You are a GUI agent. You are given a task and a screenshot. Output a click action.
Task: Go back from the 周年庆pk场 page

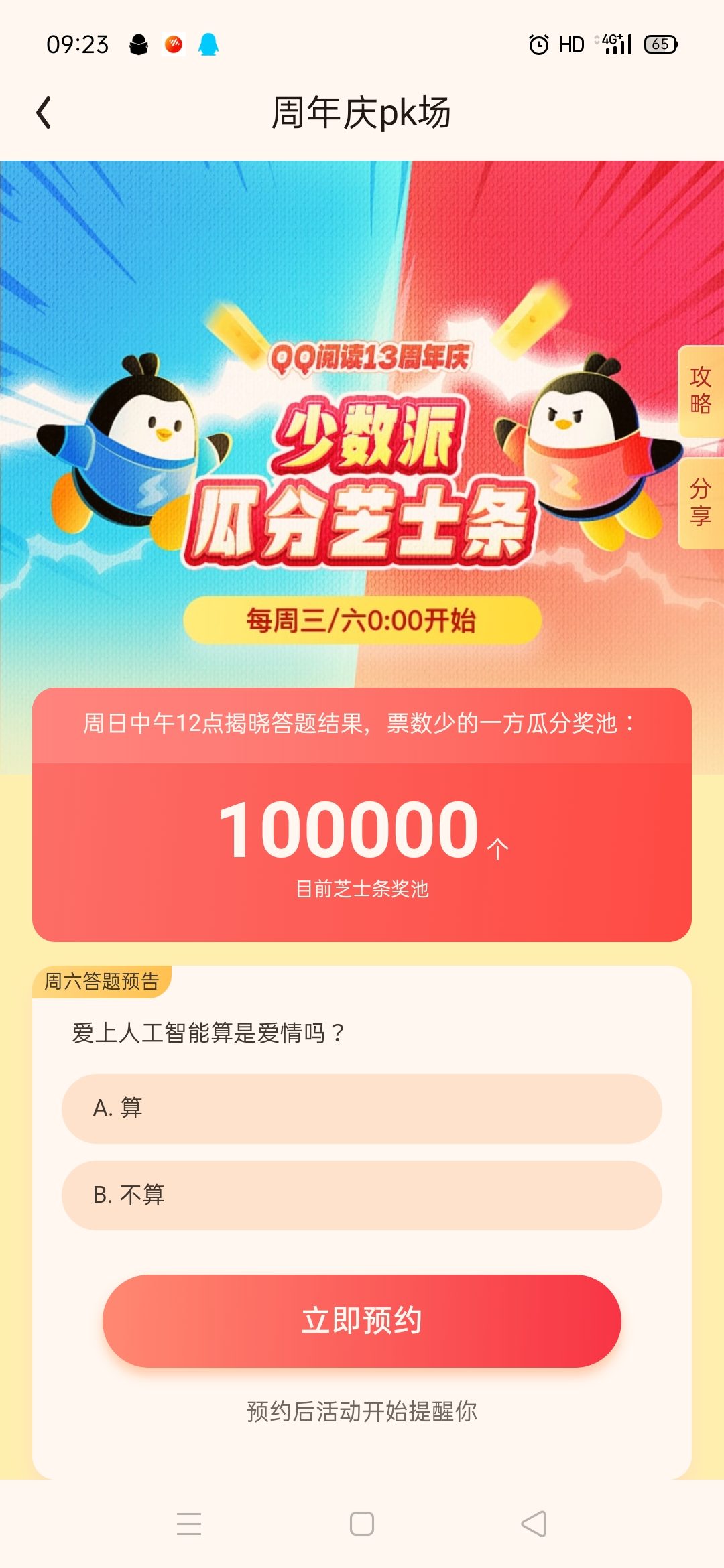pos(44,113)
